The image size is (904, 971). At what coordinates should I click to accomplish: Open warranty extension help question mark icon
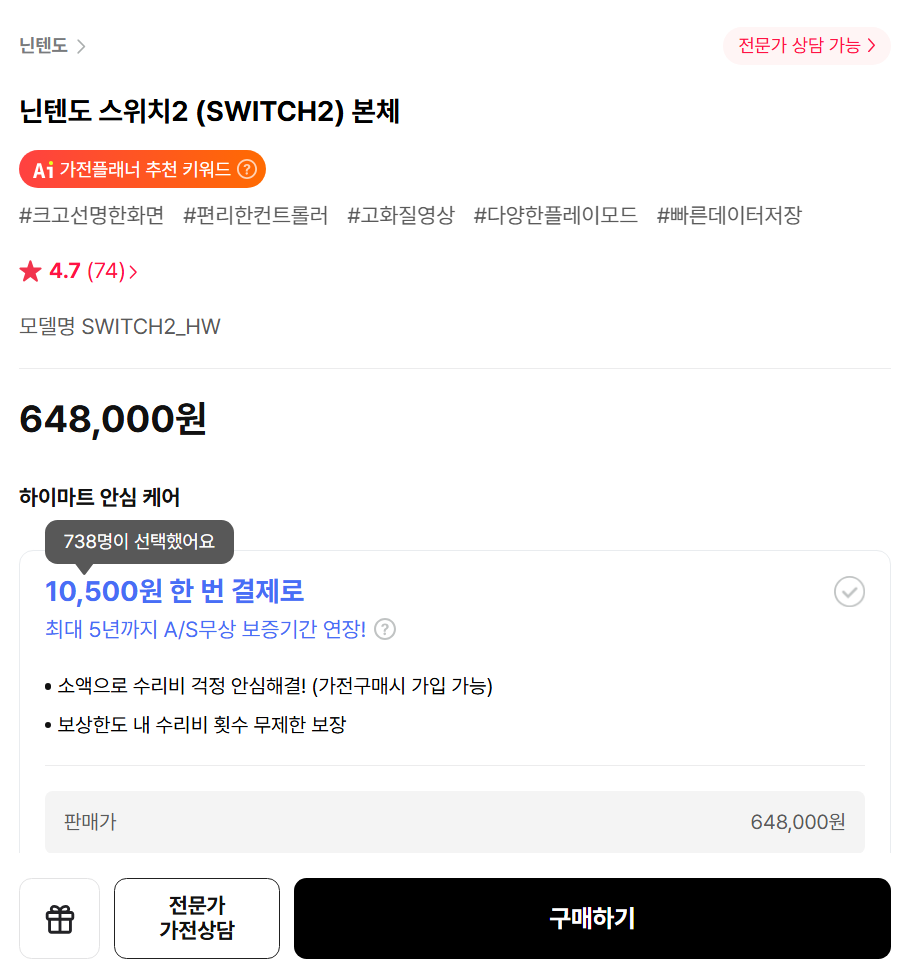coord(384,629)
